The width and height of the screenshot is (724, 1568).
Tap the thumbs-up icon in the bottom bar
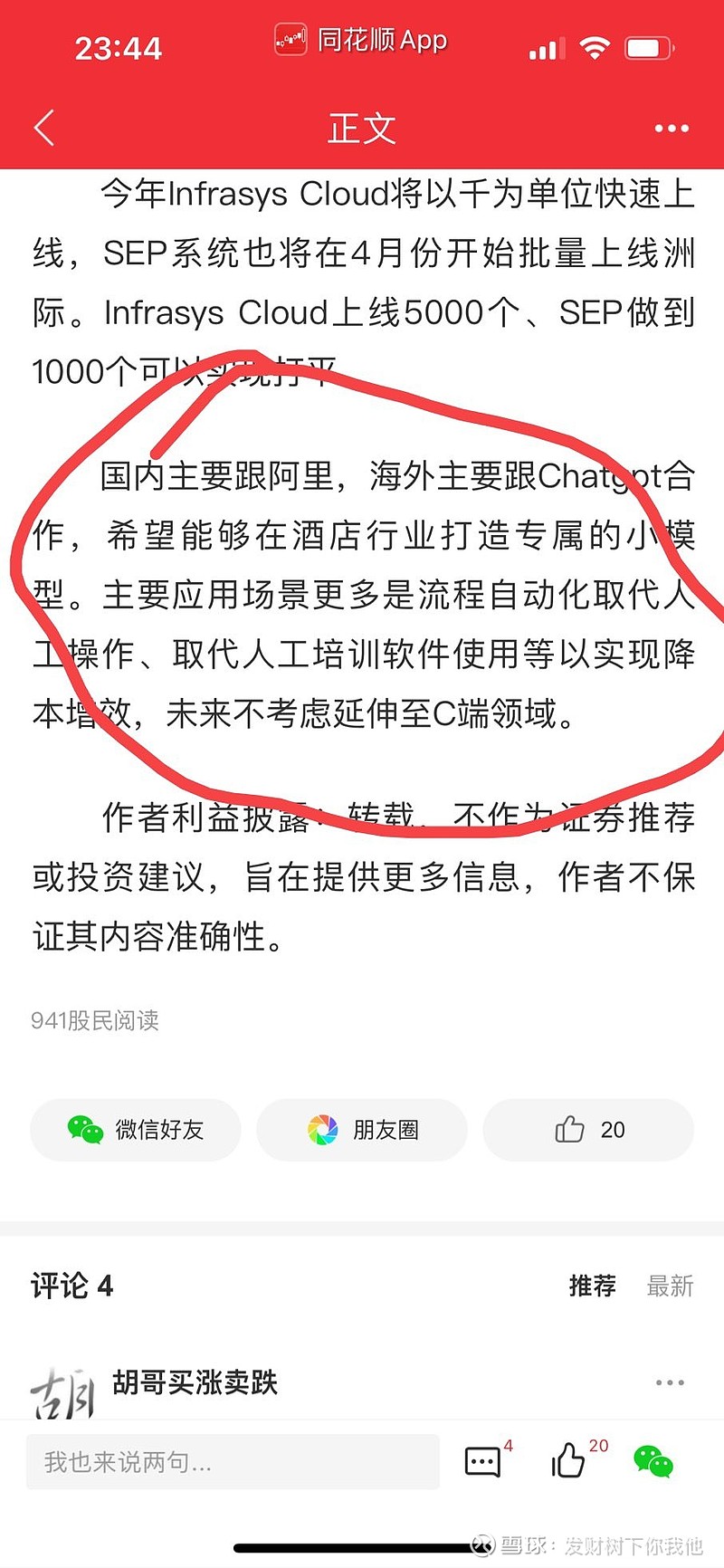pyautogui.click(x=568, y=1460)
